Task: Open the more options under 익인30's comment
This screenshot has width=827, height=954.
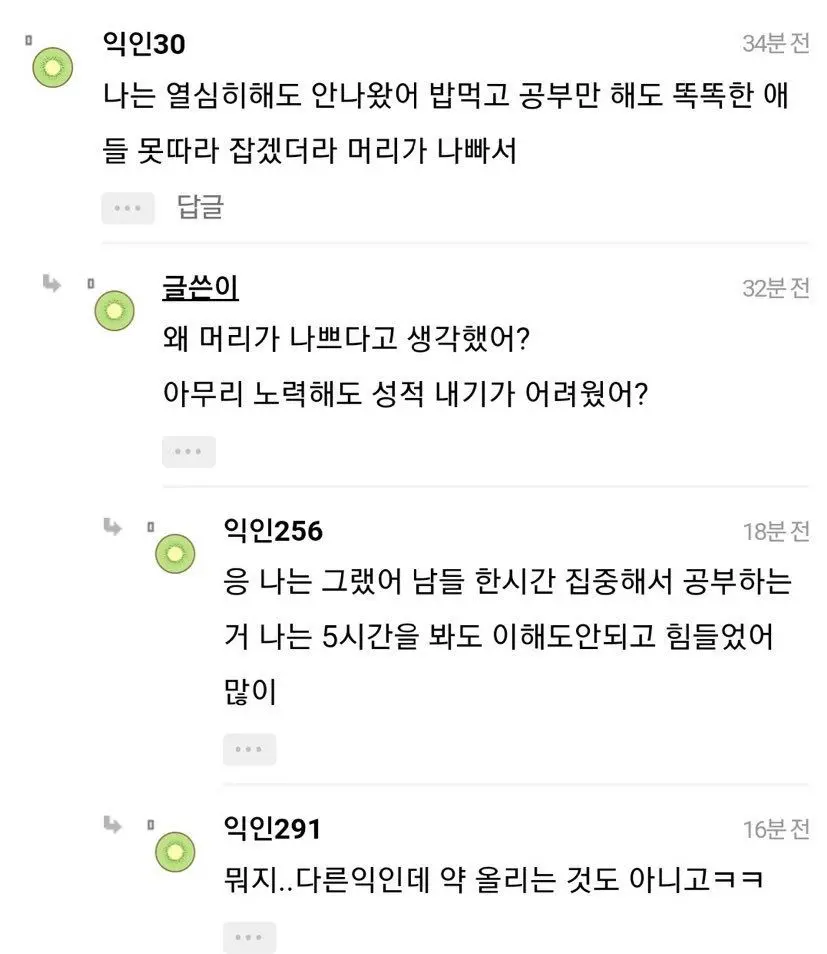Action: pyautogui.click(x=128, y=208)
